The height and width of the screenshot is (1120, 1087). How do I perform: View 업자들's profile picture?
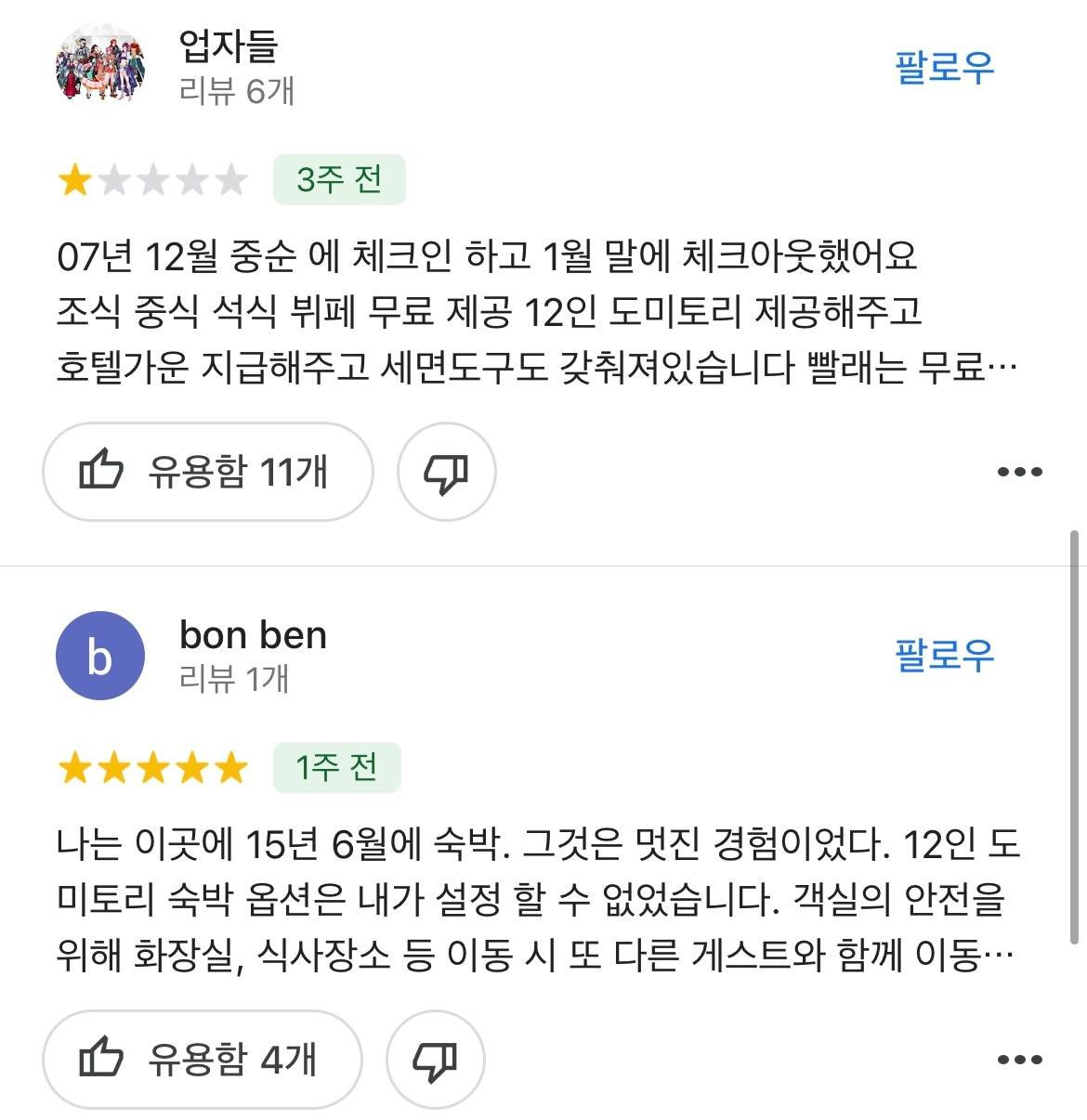pyautogui.click(x=100, y=68)
